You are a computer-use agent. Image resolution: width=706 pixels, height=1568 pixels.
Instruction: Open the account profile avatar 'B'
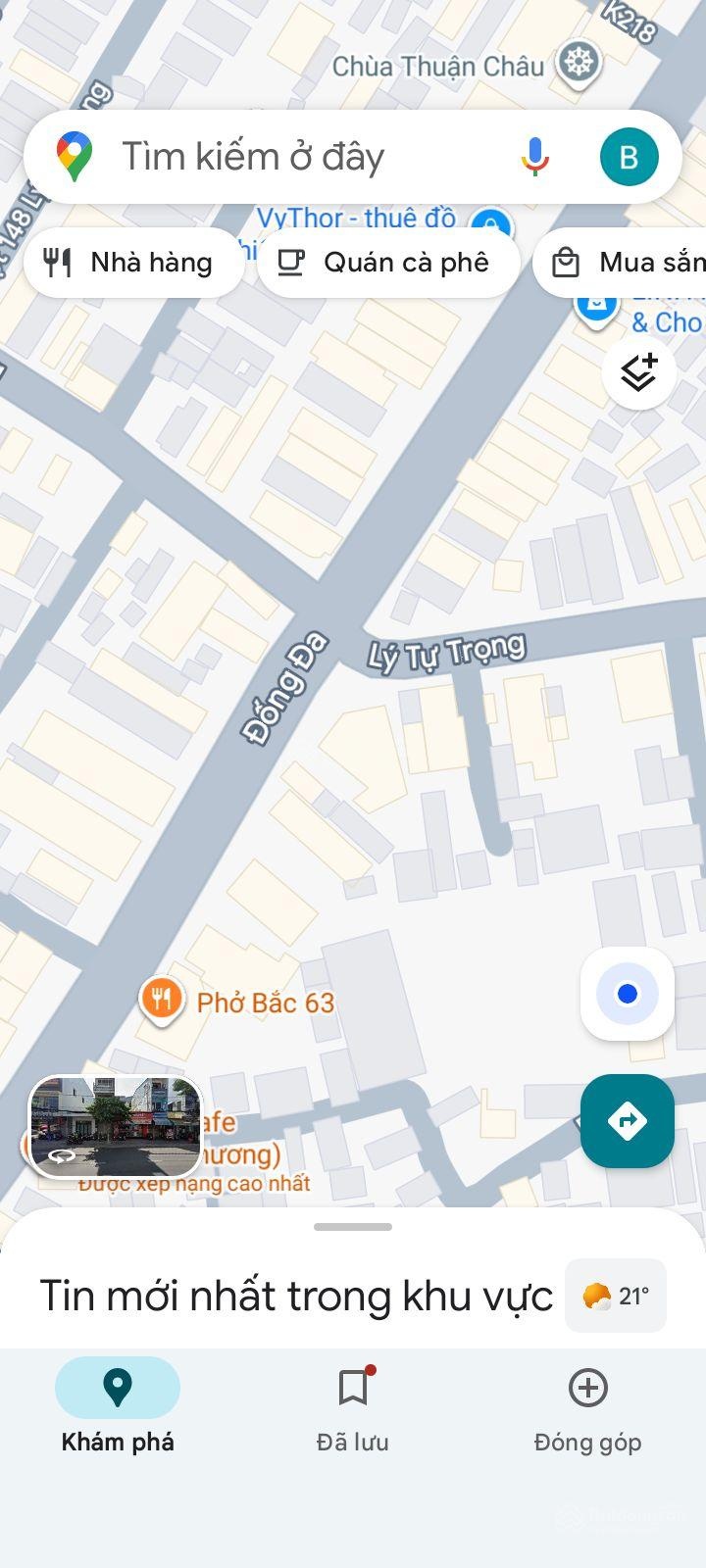tap(629, 157)
